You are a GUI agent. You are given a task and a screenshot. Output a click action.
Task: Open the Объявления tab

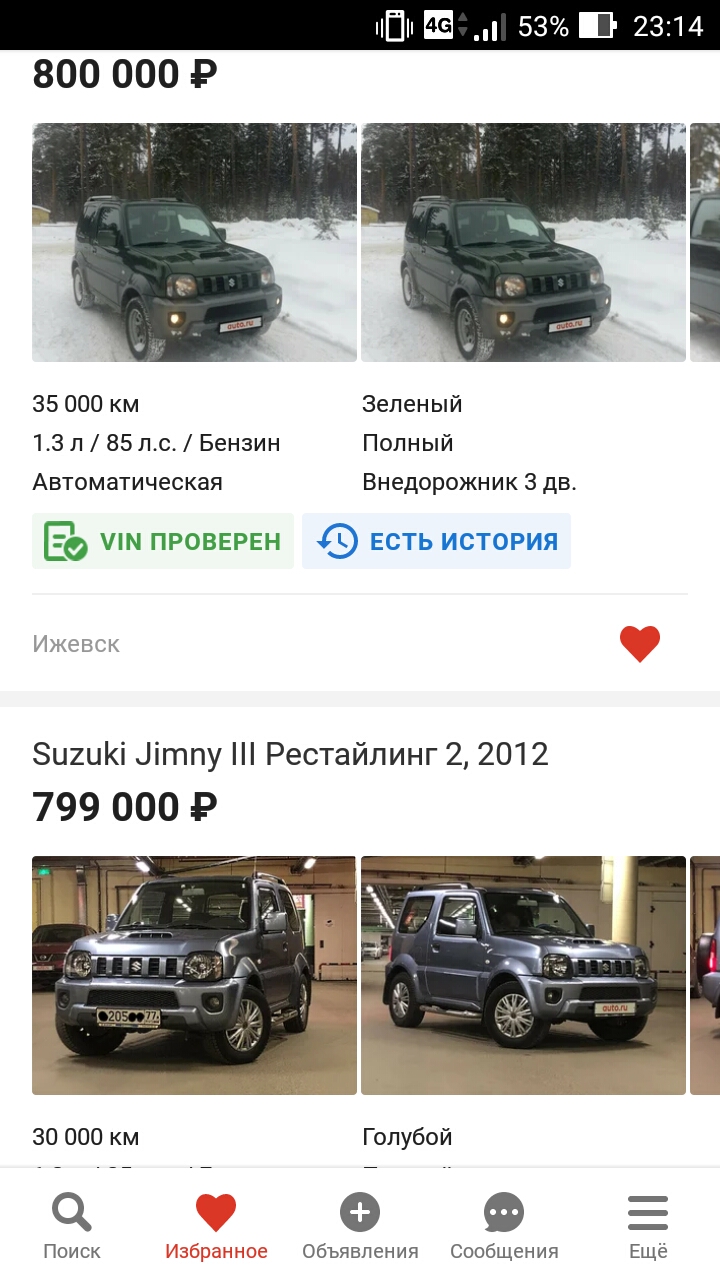[x=360, y=1226]
